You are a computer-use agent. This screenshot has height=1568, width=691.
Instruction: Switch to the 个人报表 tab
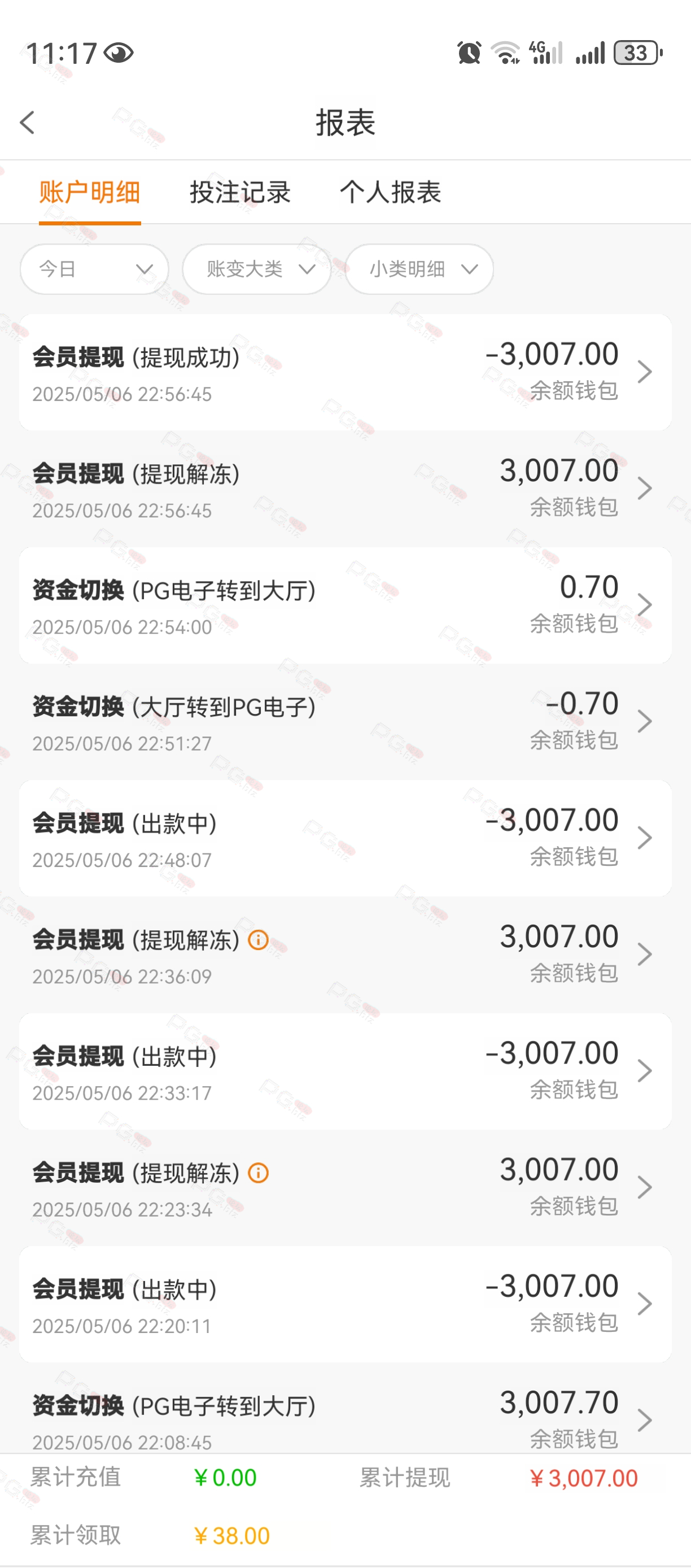click(391, 191)
